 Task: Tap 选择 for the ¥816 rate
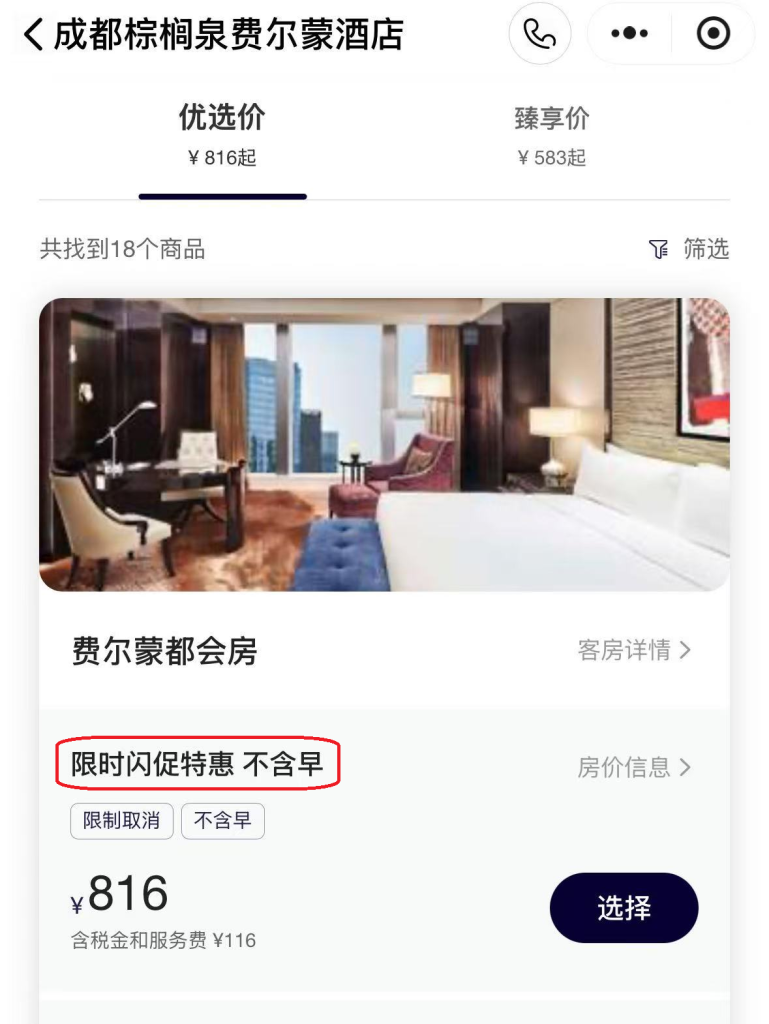(623, 908)
